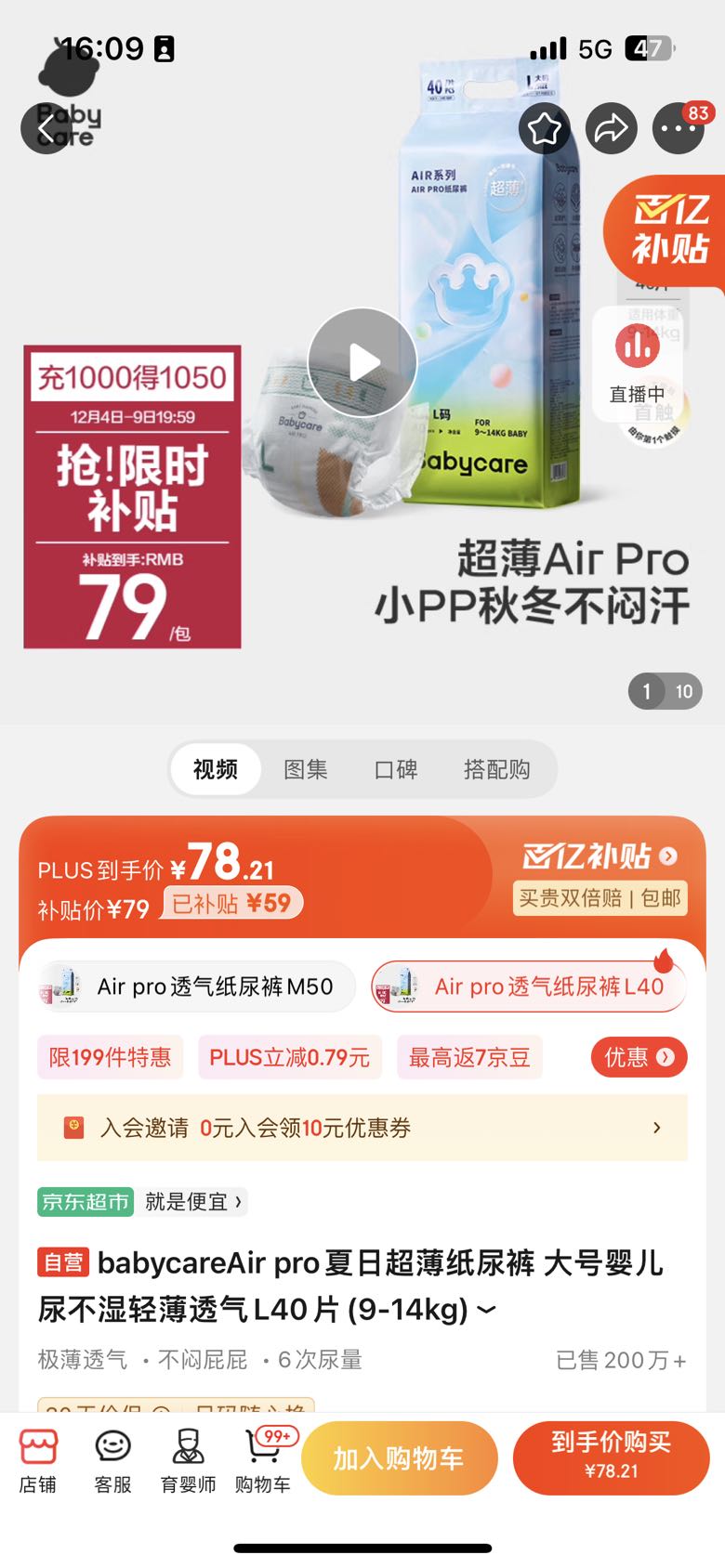Select the Air pro透气纸尿裤M50 option
Screen dimensions: 725x1568
click(197, 986)
